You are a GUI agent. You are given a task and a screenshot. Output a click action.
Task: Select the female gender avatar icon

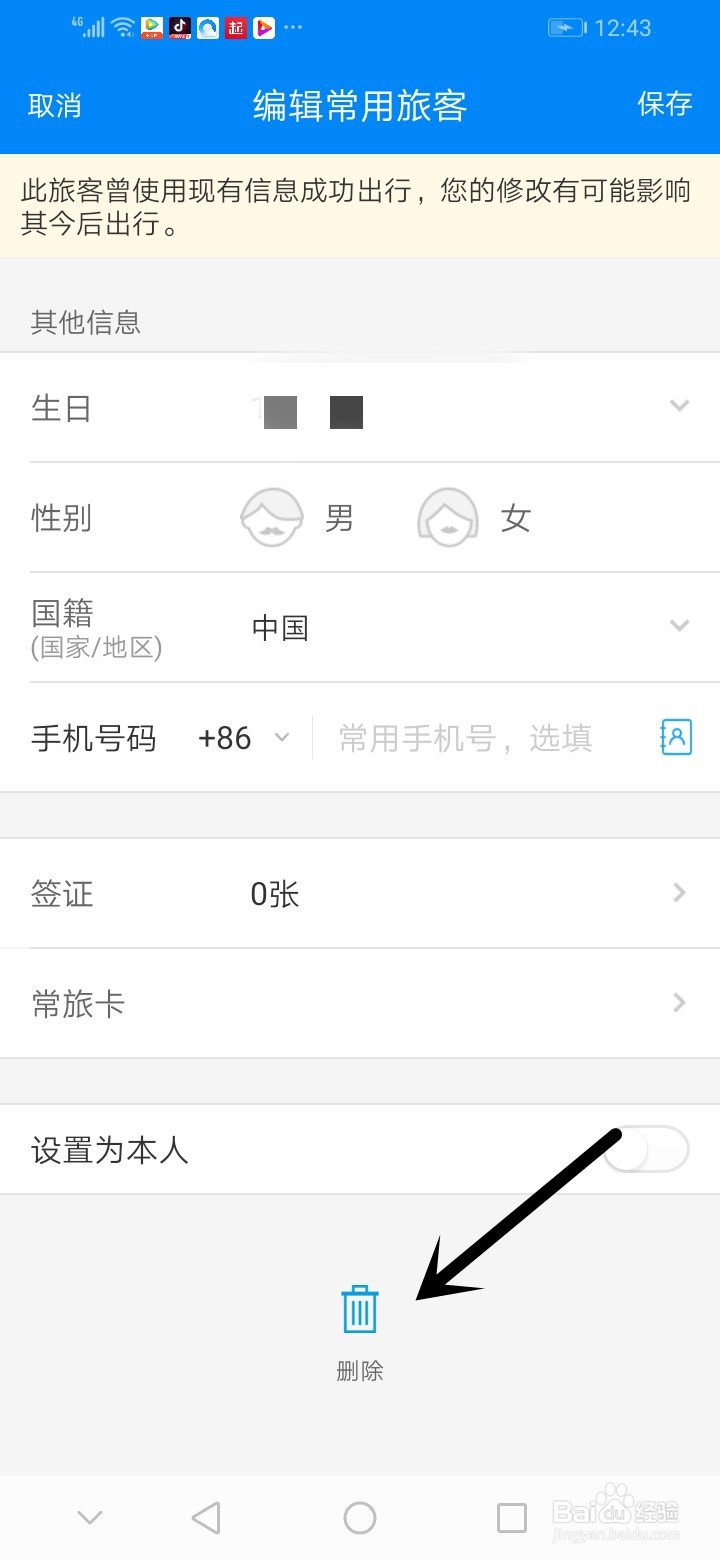point(448,518)
